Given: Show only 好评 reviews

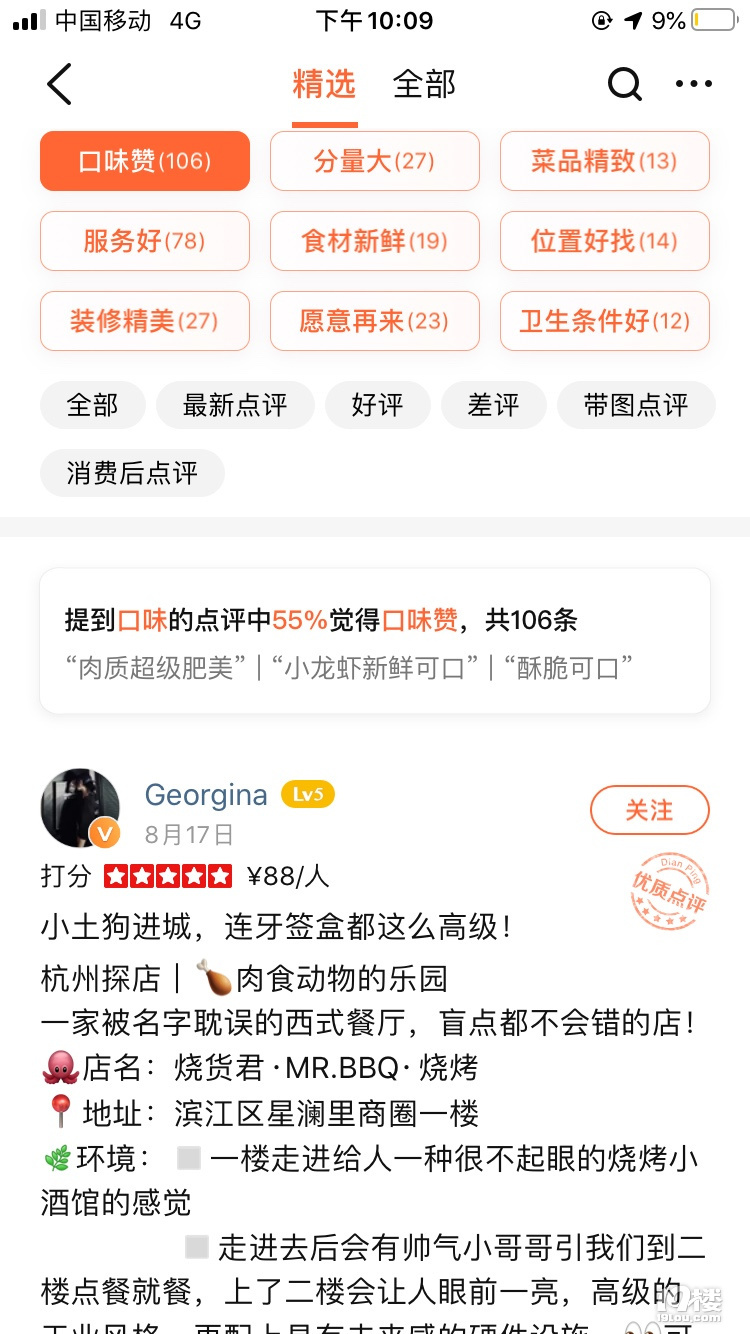Looking at the screenshot, I should pyautogui.click(x=378, y=405).
